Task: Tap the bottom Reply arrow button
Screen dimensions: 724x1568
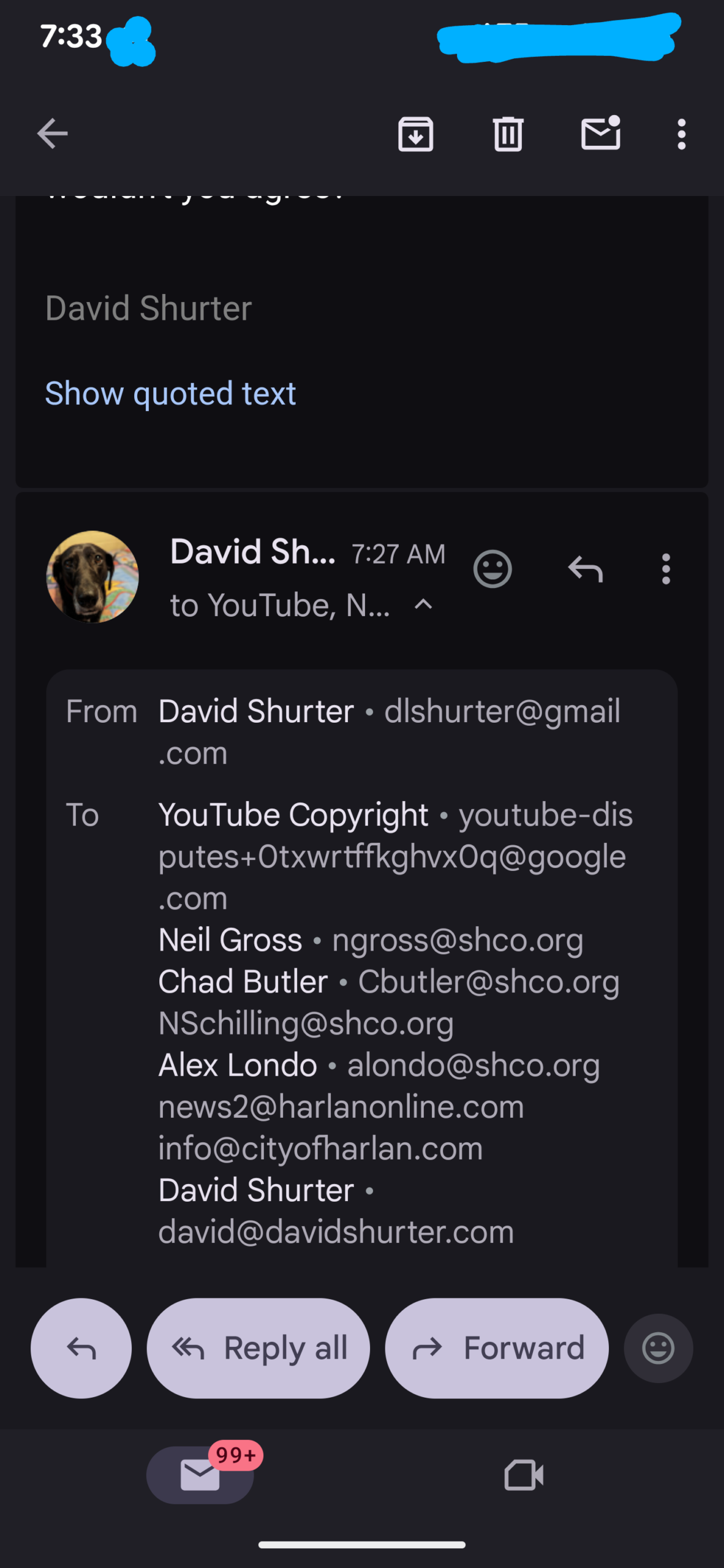Action: coord(81,1348)
